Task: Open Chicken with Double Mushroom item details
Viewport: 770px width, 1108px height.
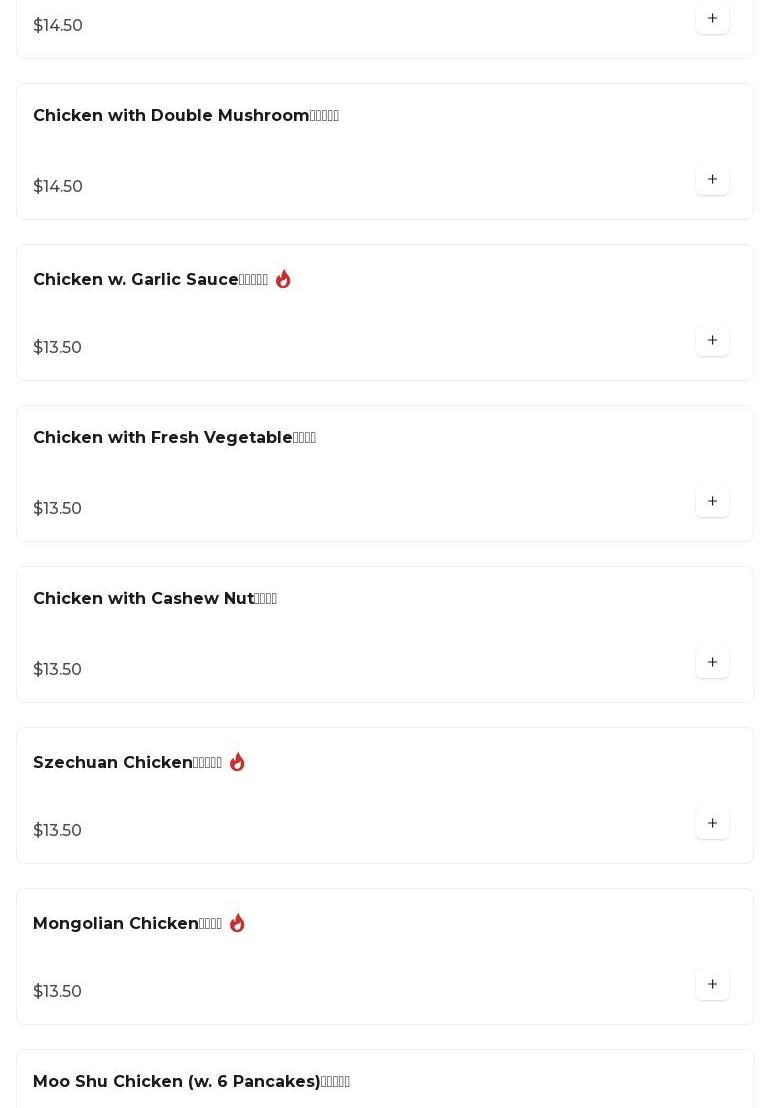Action: [186, 116]
